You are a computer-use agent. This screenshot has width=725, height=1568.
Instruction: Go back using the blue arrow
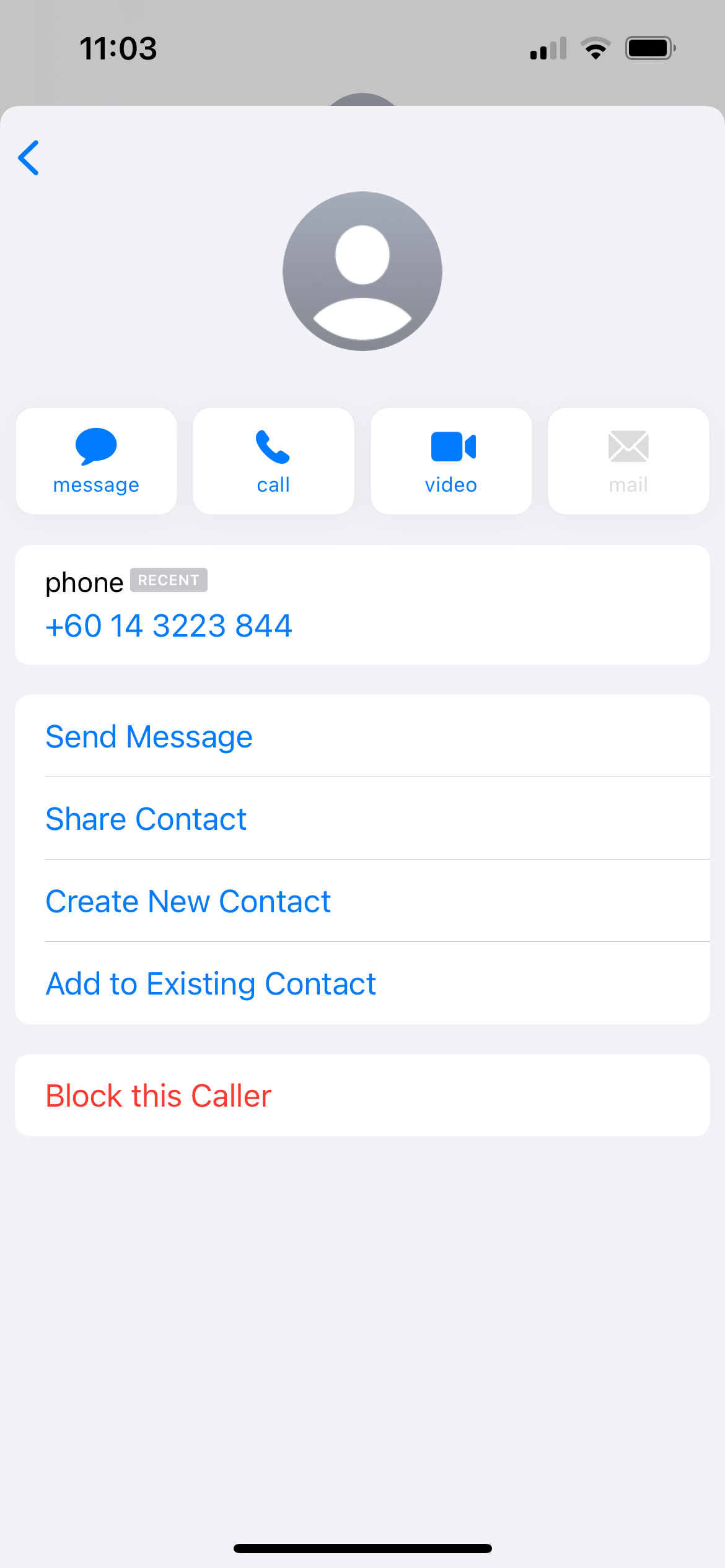[x=29, y=158]
